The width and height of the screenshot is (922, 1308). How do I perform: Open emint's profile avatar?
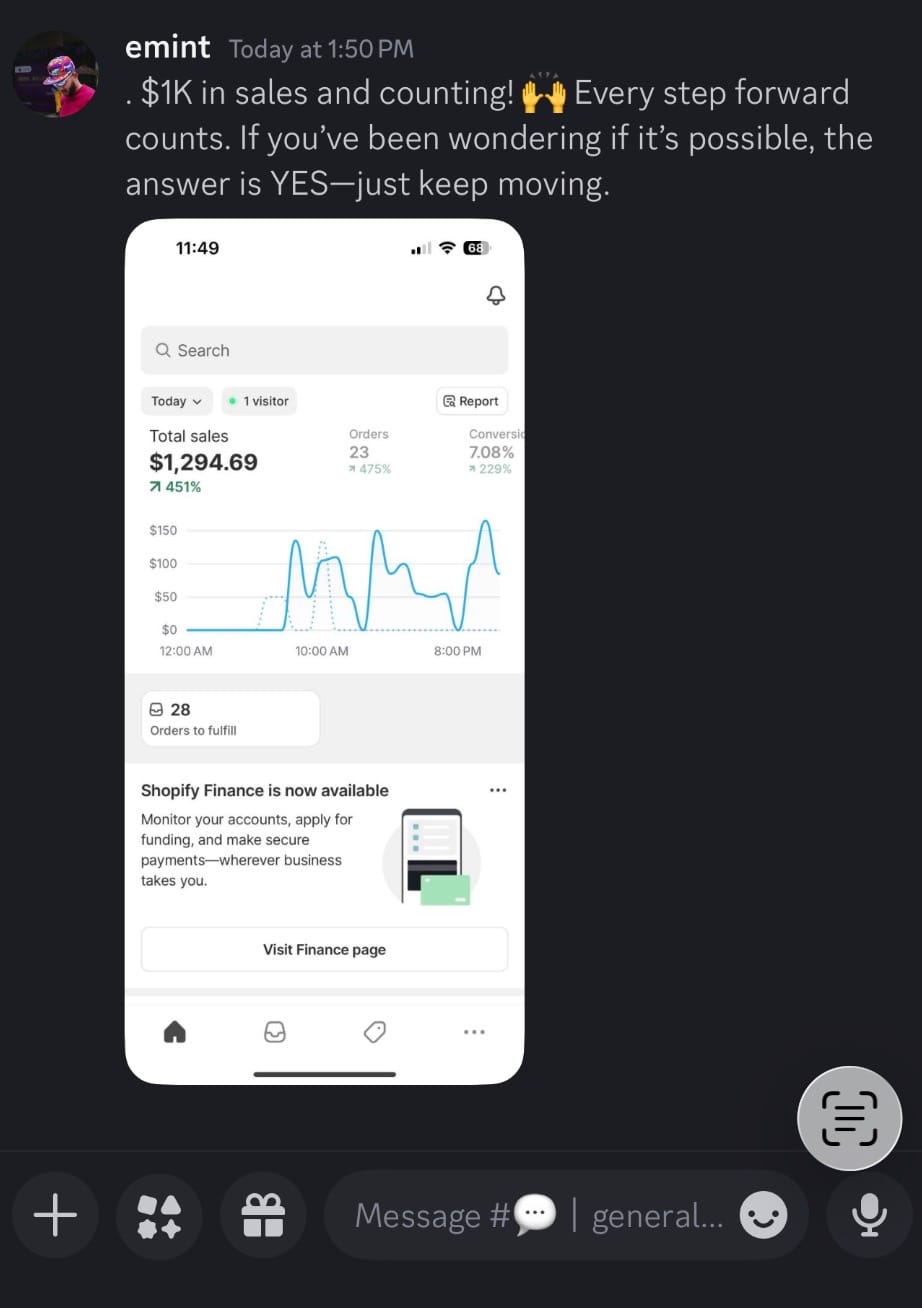click(56, 74)
